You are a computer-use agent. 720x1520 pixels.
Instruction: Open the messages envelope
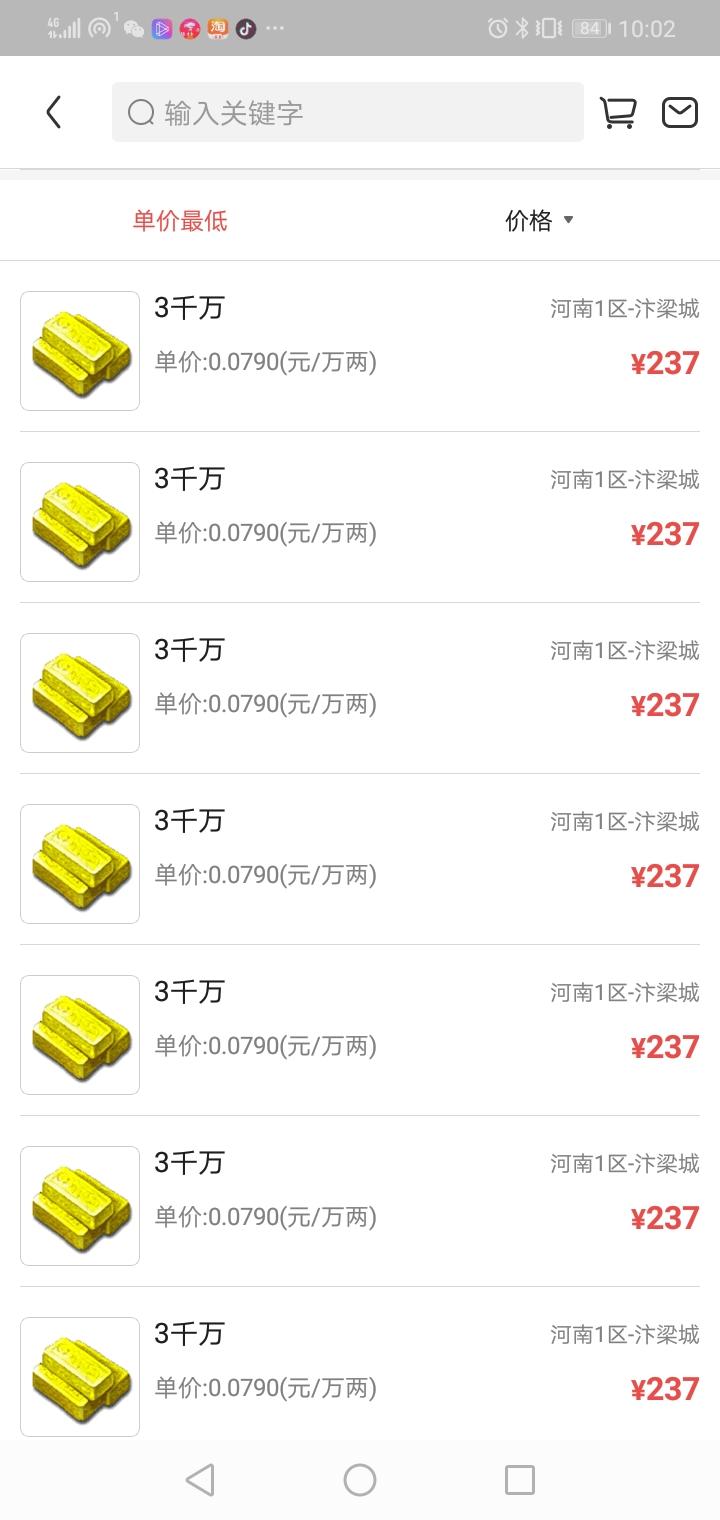pyautogui.click(x=680, y=113)
